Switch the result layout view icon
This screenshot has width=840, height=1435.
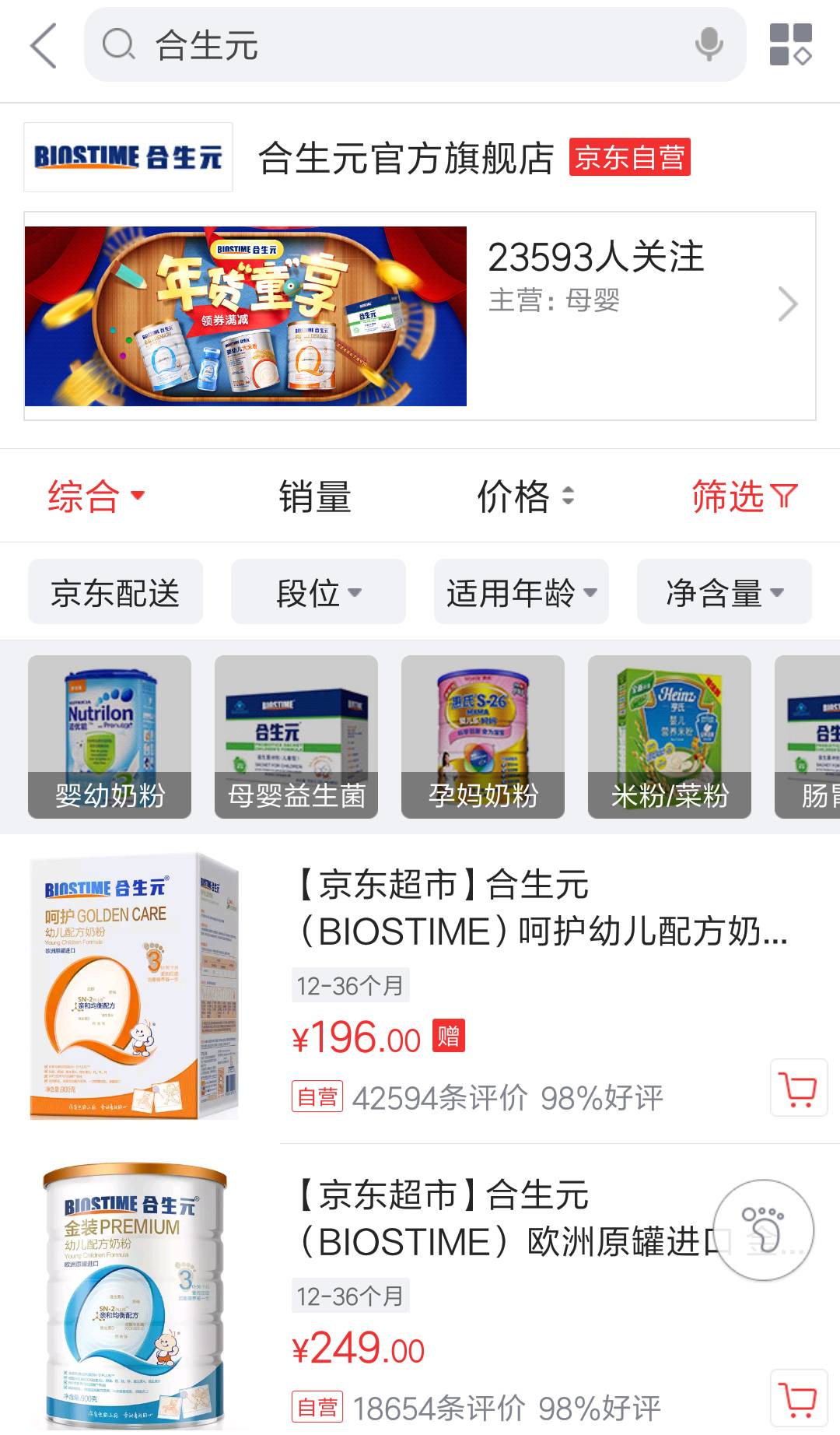790,44
